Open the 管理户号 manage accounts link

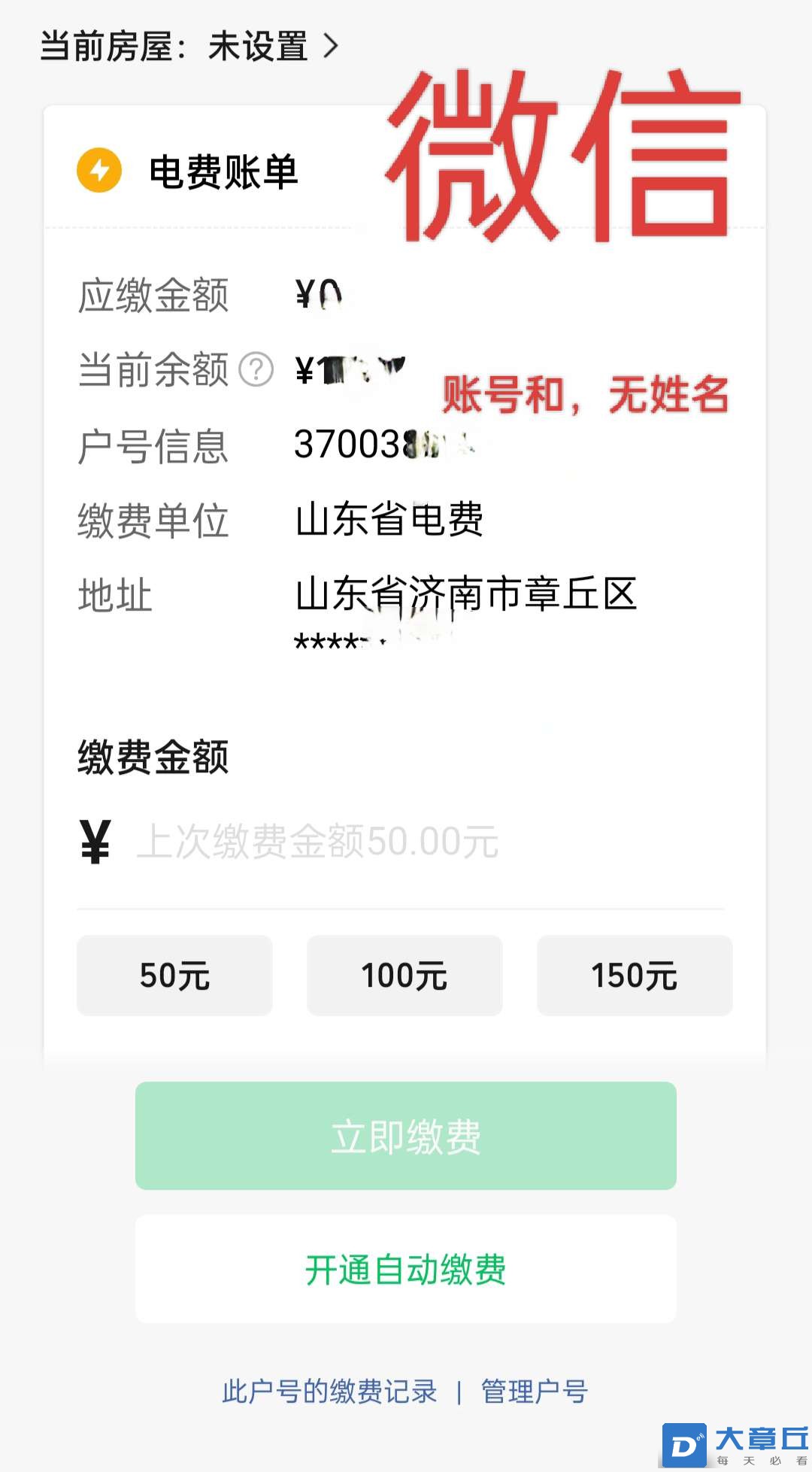[535, 1392]
